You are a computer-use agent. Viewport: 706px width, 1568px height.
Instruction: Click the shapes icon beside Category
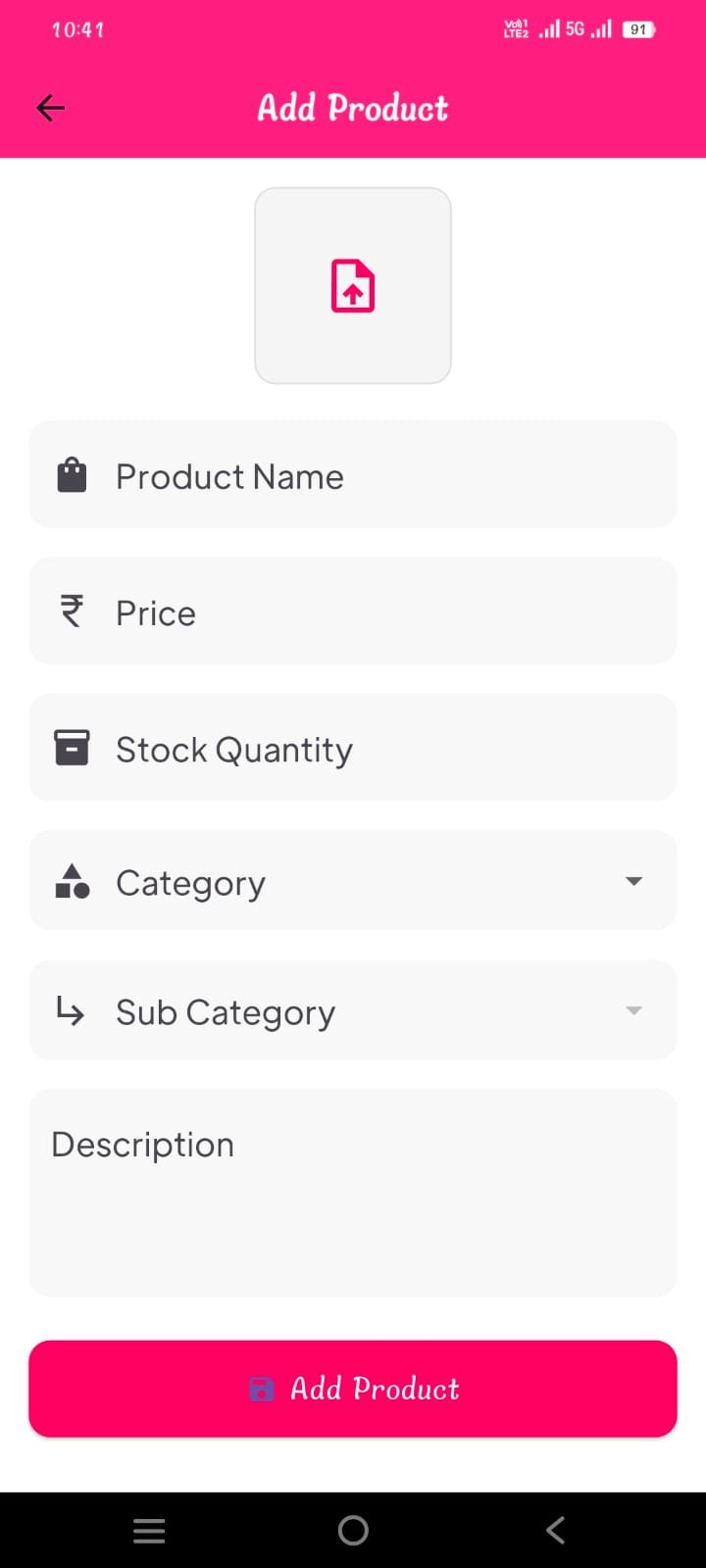point(73,881)
